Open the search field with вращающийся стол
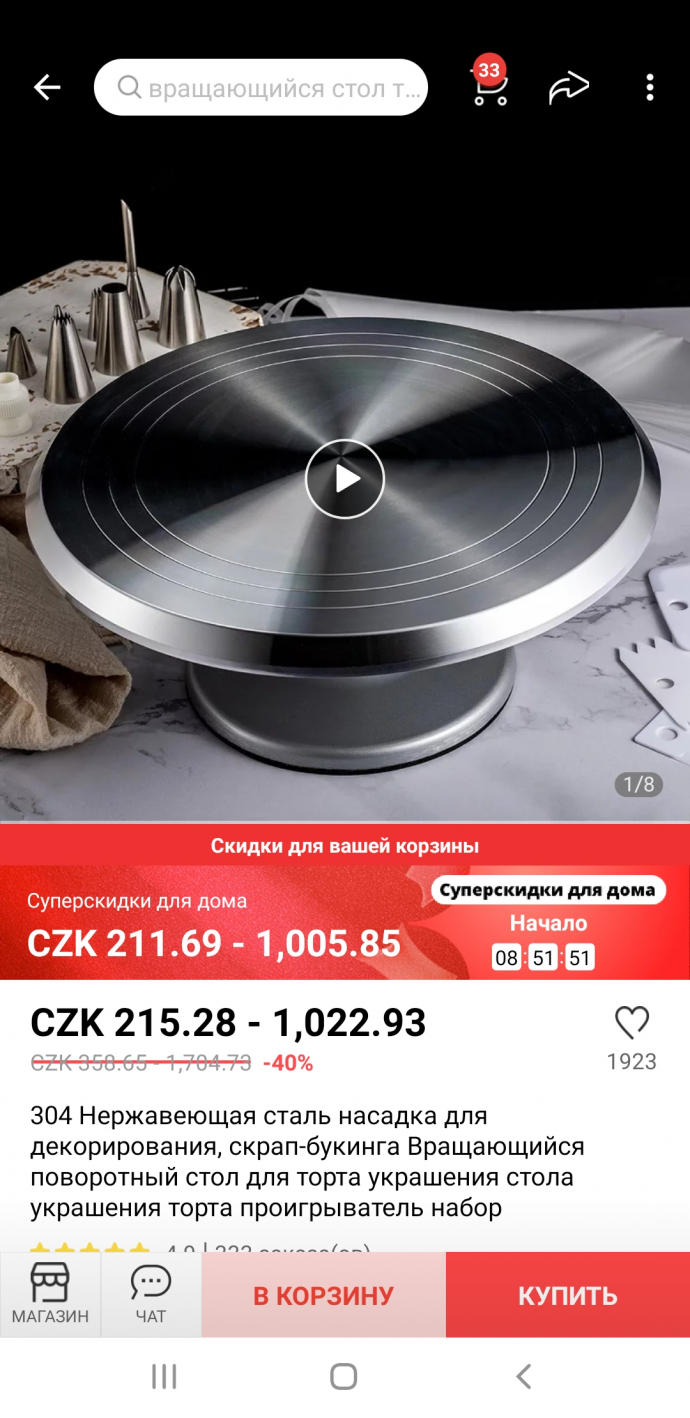 coord(261,88)
